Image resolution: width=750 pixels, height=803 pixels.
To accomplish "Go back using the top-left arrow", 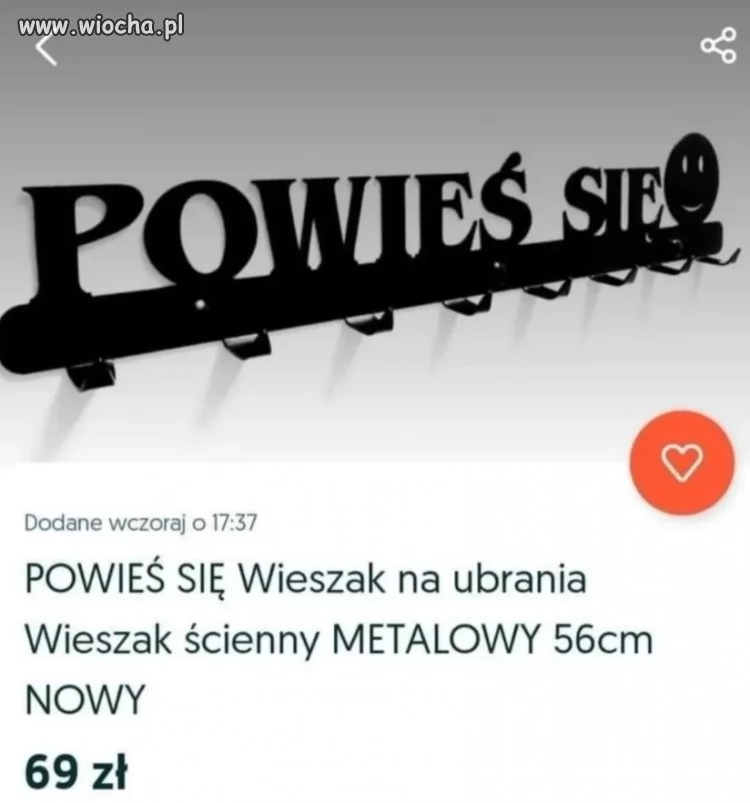I will pyautogui.click(x=46, y=50).
